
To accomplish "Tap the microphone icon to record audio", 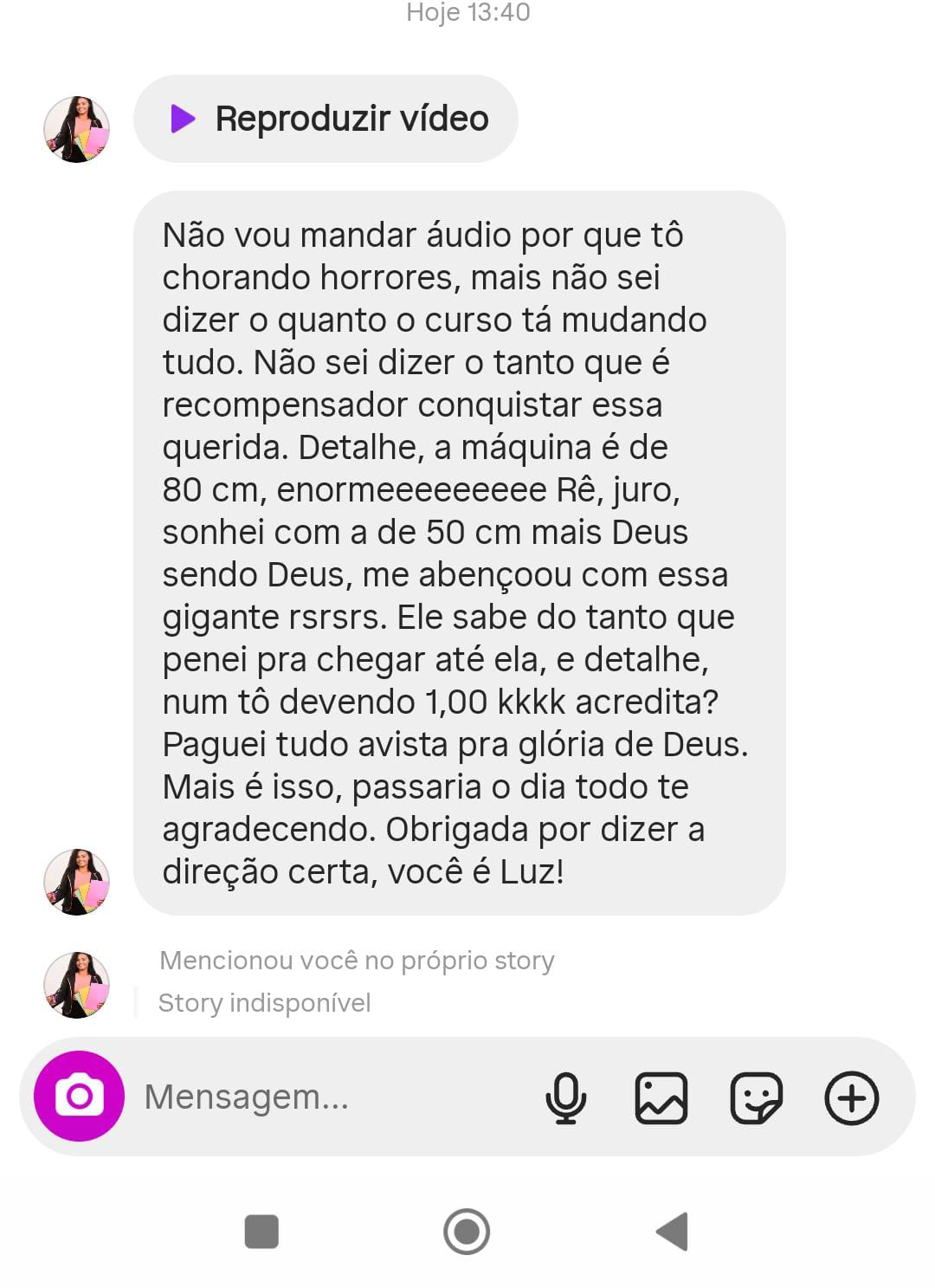I will [x=565, y=1097].
